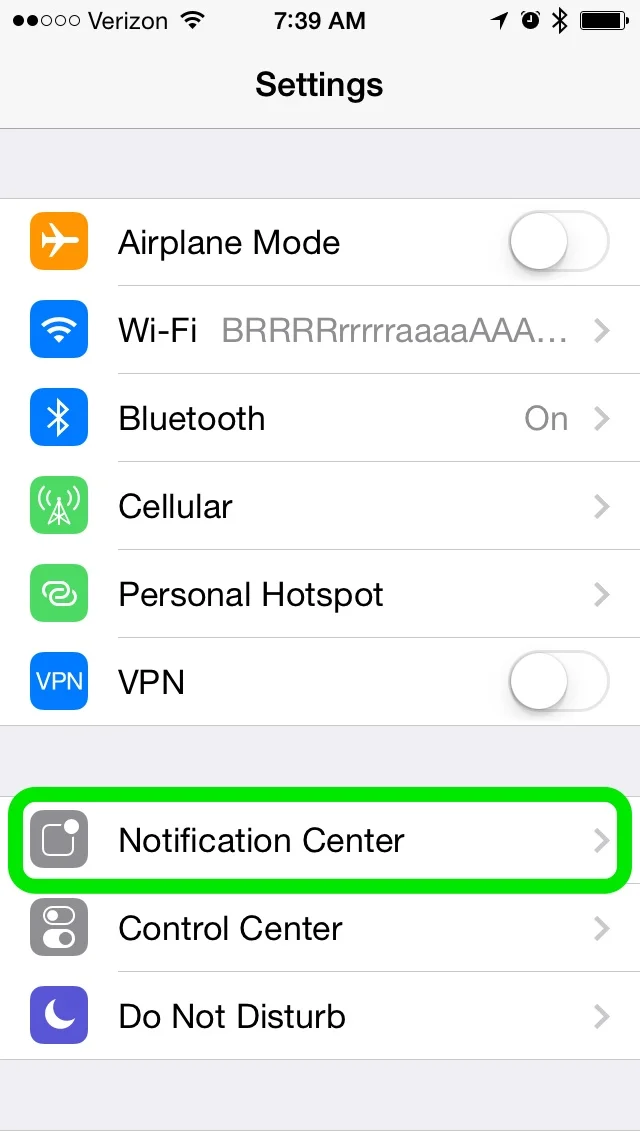Image resolution: width=640 pixels, height=1136 pixels.
Task: Go to Cellular settings
Action: point(320,506)
